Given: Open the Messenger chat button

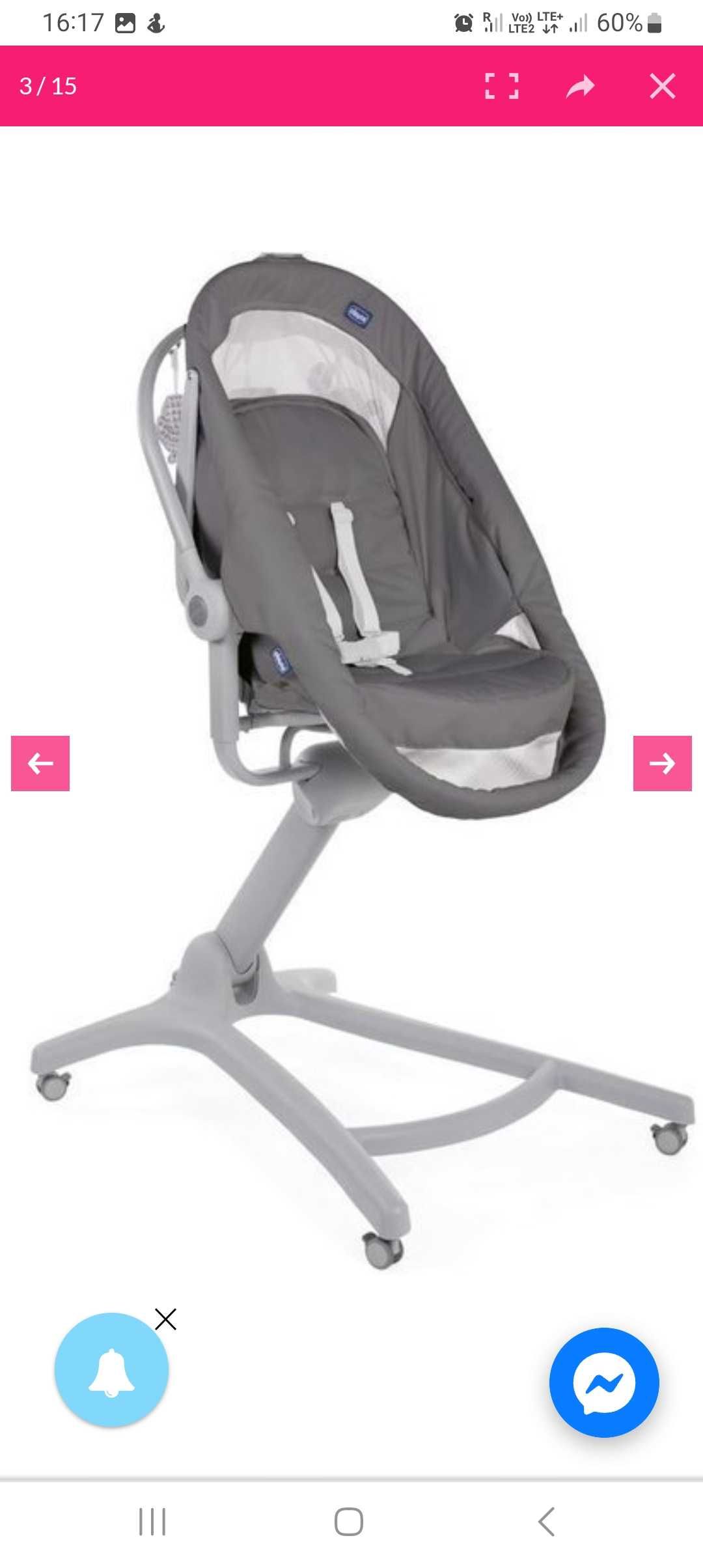Looking at the screenshot, I should click(x=604, y=1382).
